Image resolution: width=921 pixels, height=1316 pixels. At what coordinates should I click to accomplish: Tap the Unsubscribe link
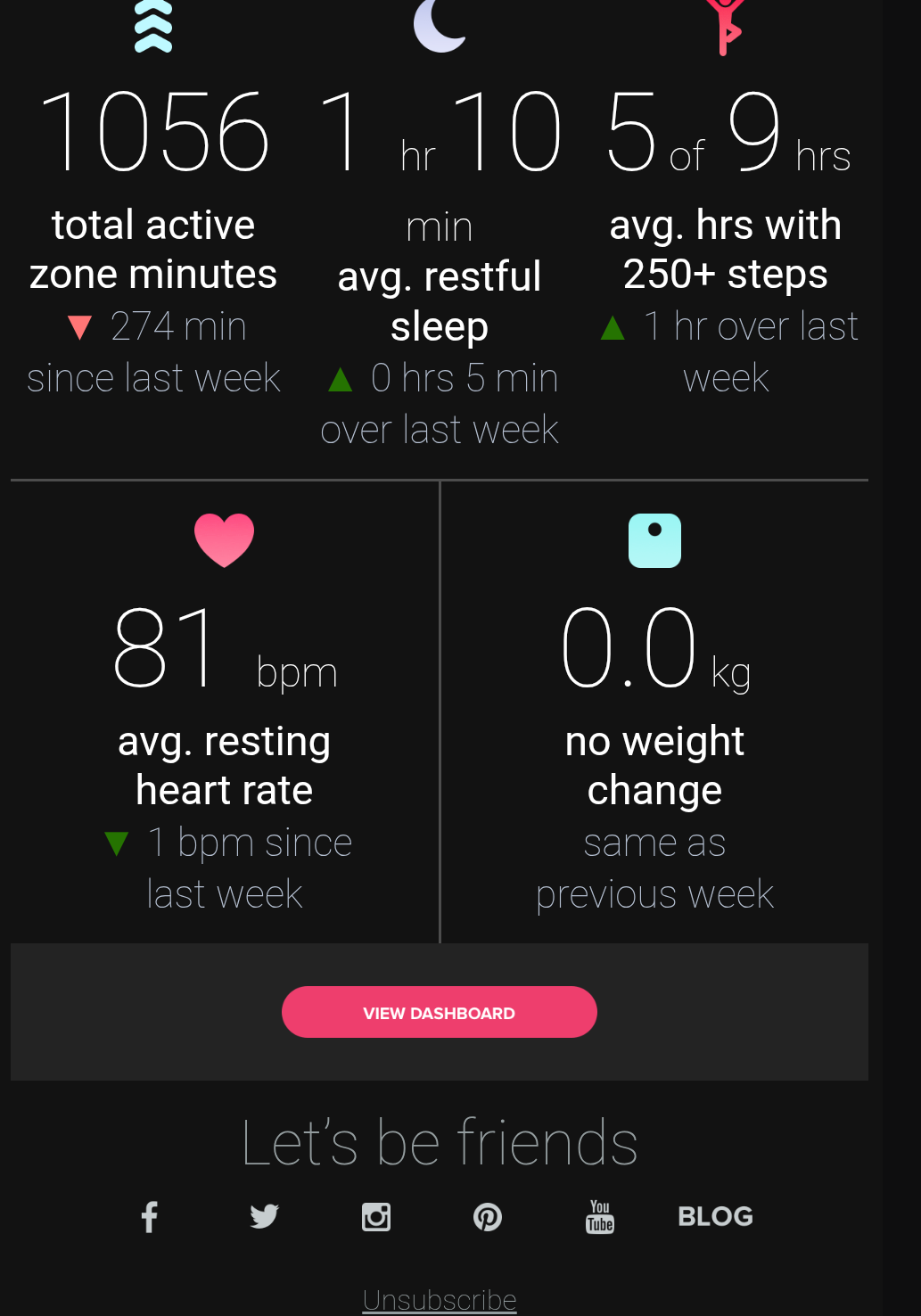pyautogui.click(x=440, y=1299)
